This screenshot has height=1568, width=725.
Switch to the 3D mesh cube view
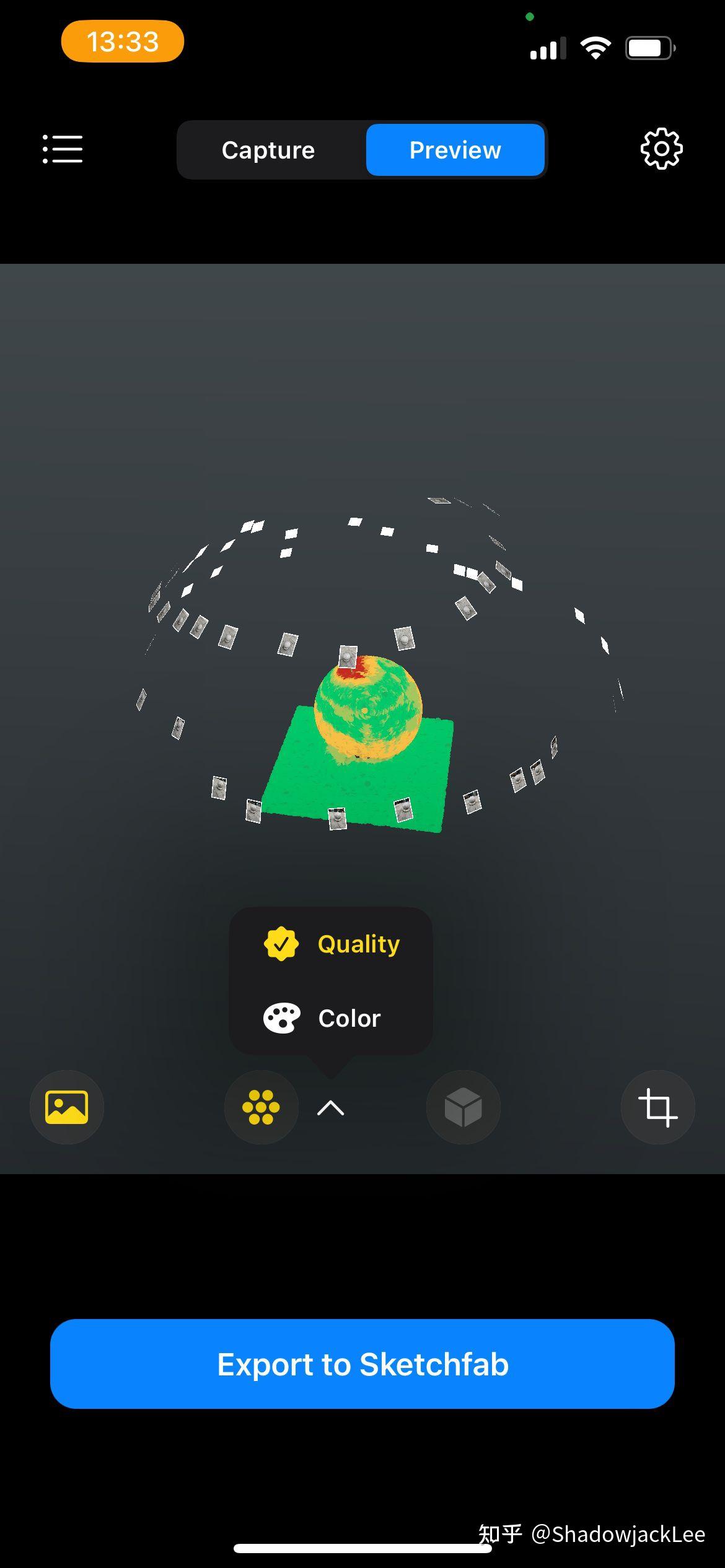464,1107
